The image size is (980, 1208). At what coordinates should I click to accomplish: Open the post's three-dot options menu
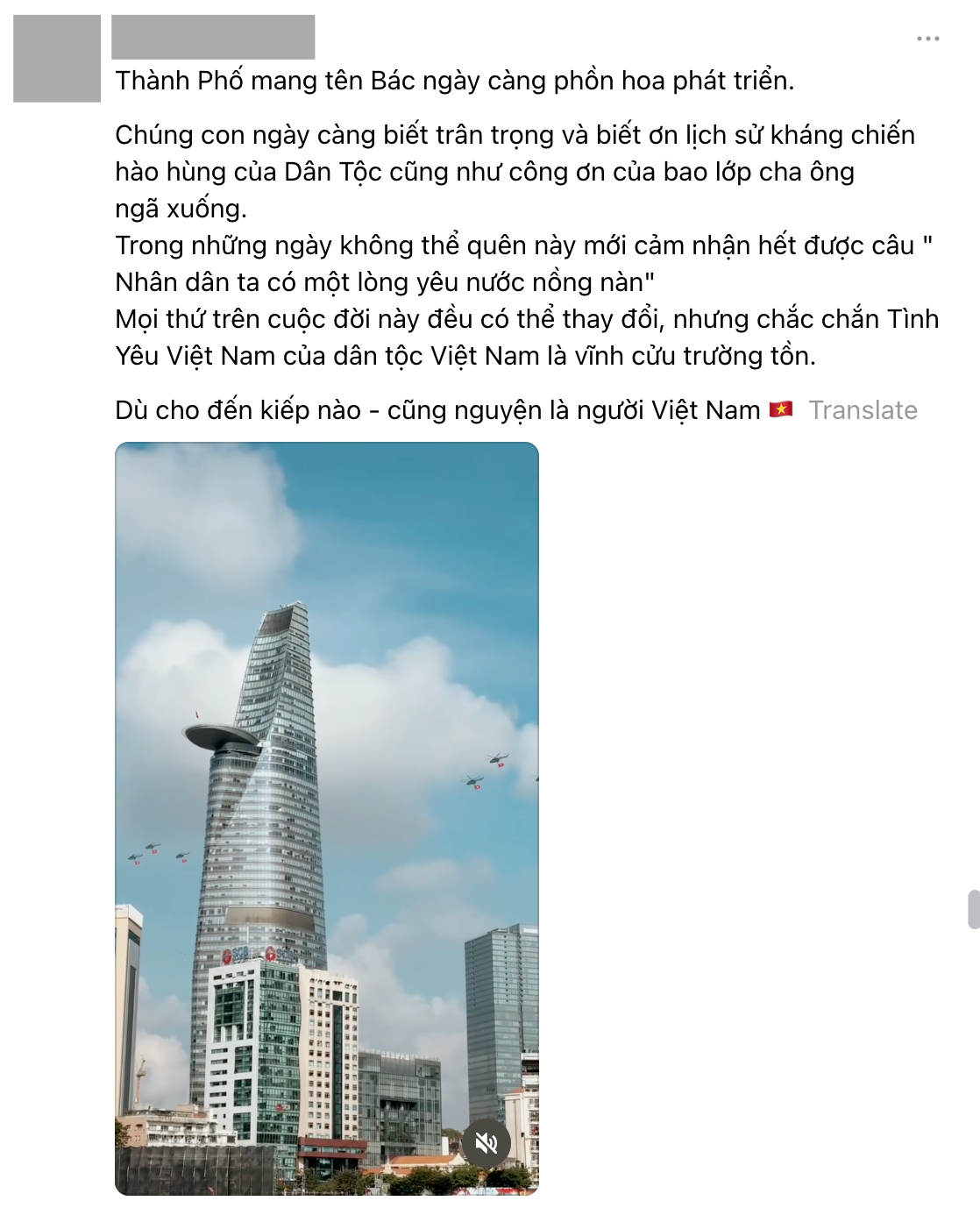[x=927, y=39]
